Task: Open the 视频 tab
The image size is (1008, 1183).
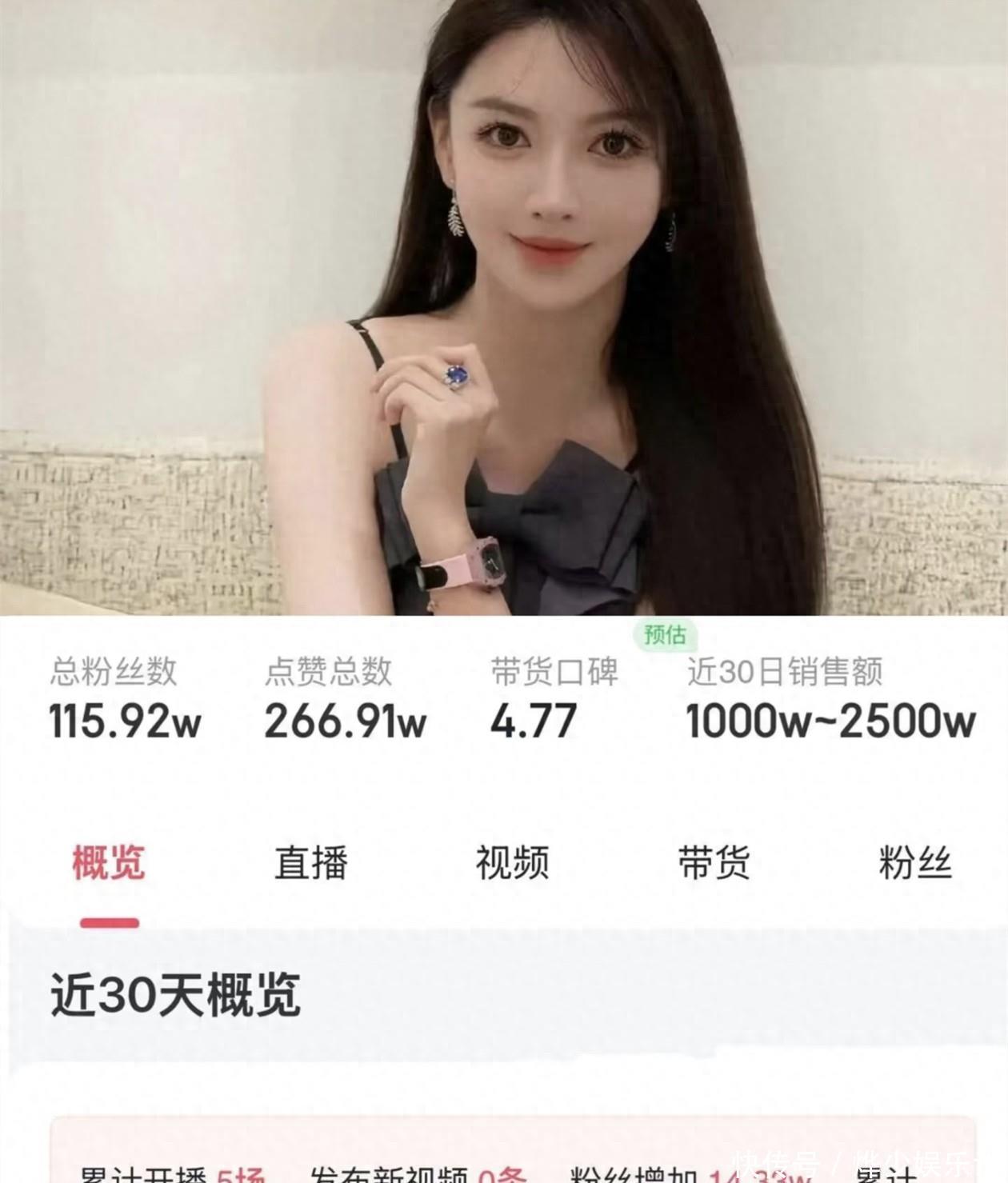Action: [512, 863]
